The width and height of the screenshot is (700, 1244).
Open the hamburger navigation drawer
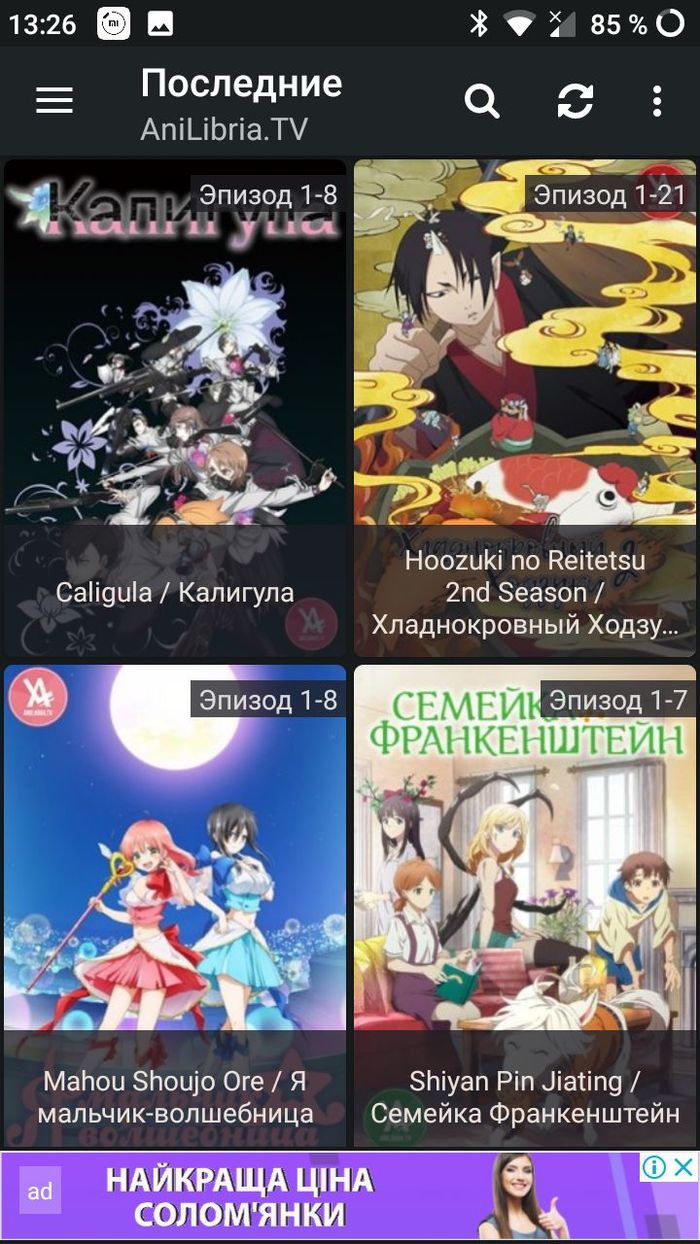click(x=54, y=100)
